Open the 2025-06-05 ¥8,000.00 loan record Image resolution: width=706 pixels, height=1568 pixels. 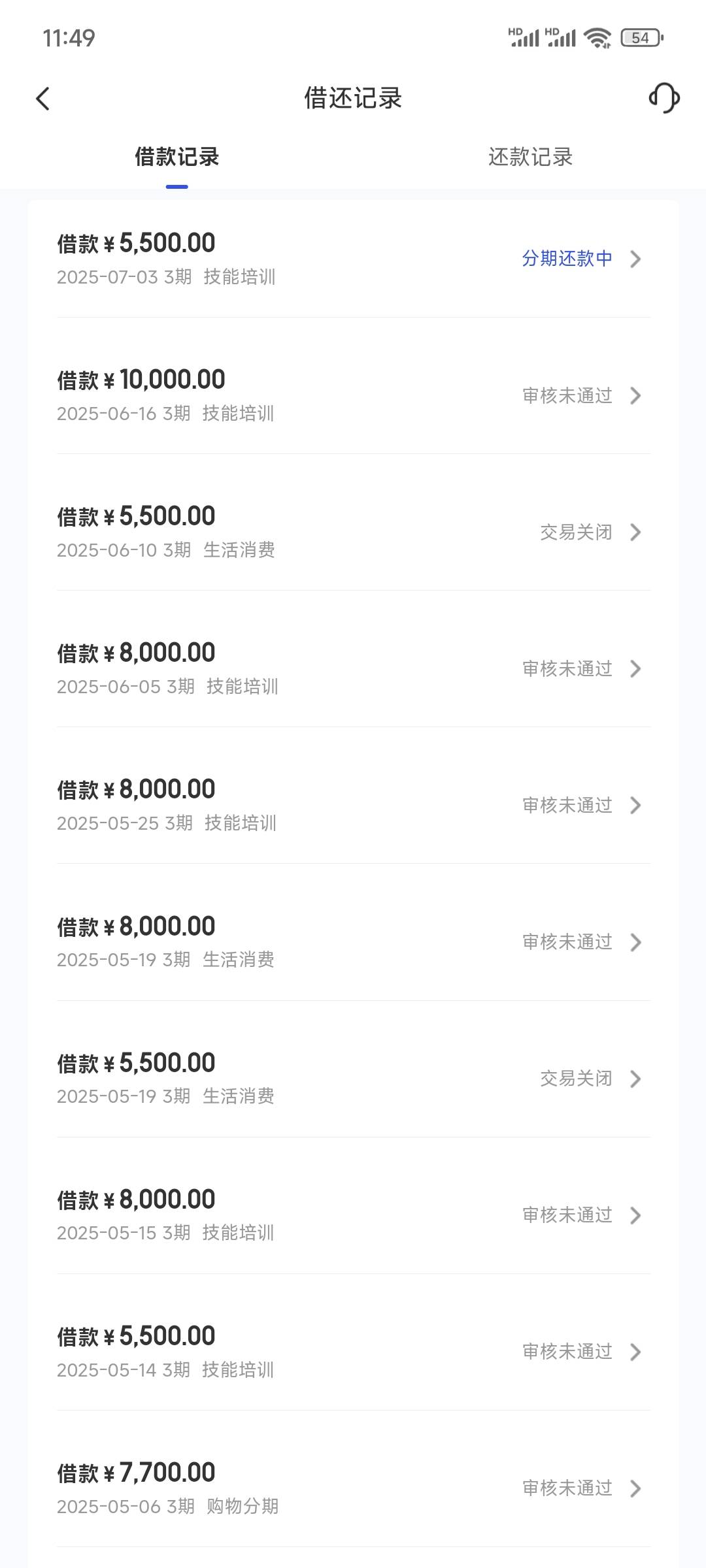coord(353,668)
